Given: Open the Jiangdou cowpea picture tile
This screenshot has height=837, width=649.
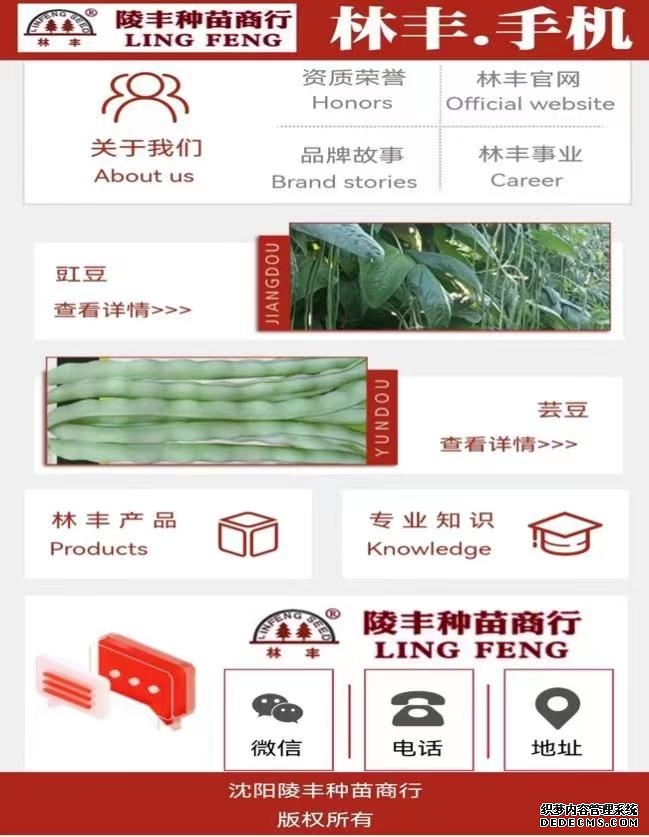Looking at the screenshot, I should (440, 278).
